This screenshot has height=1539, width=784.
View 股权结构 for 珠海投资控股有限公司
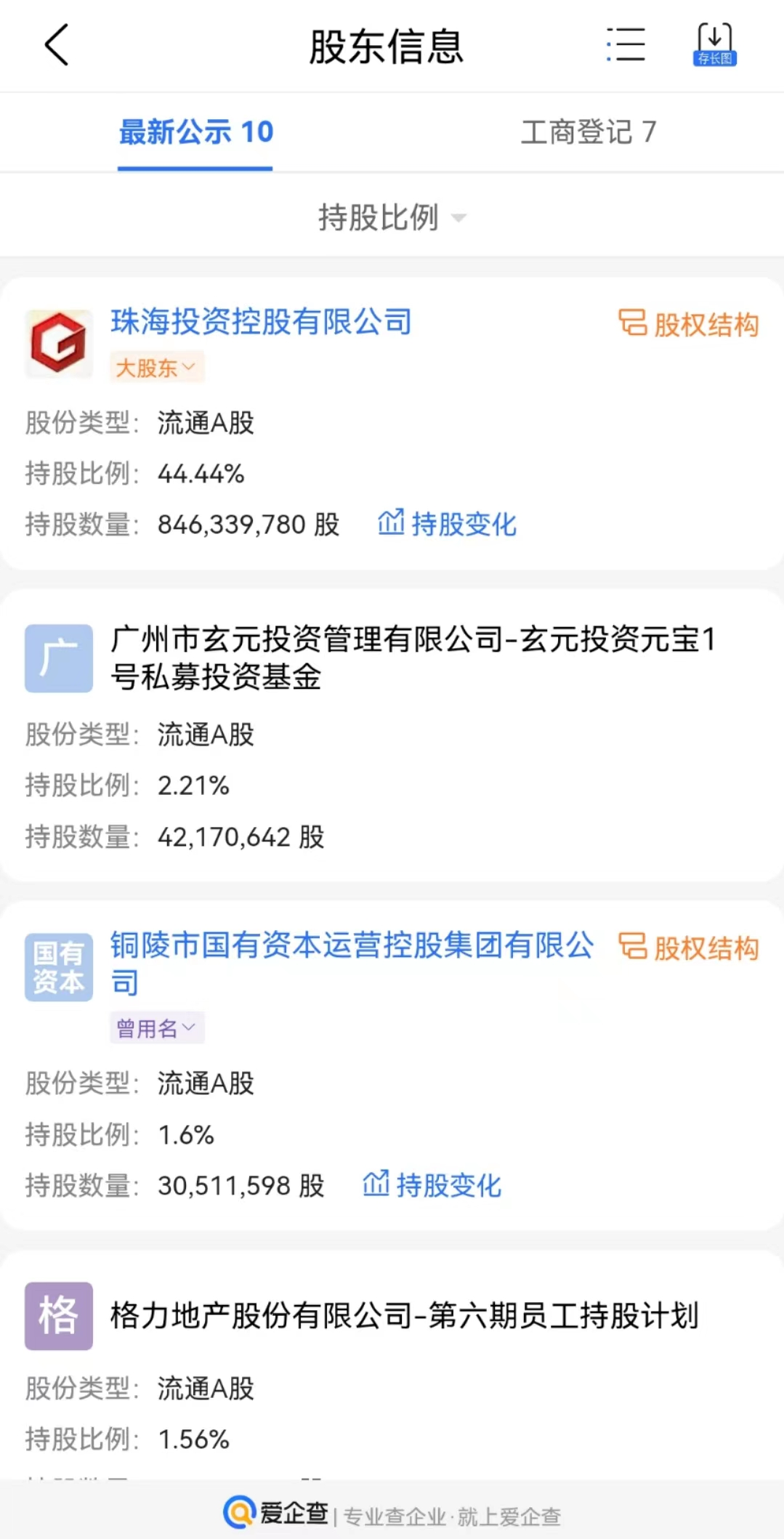coord(689,324)
